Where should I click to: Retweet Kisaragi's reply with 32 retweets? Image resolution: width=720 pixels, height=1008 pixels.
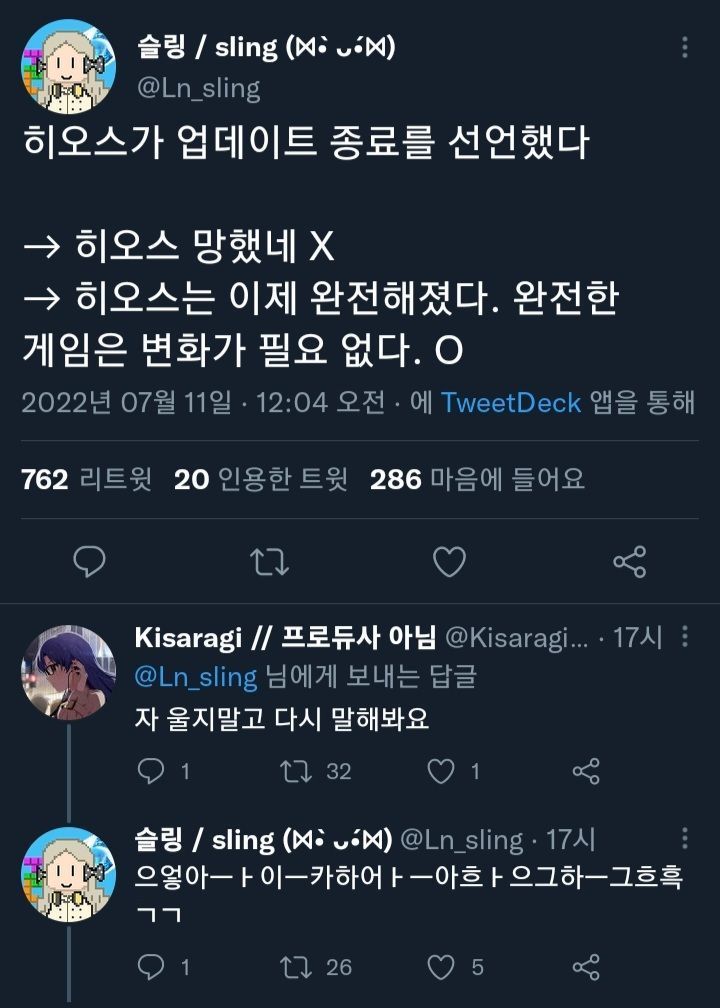[x=294, y=770]
